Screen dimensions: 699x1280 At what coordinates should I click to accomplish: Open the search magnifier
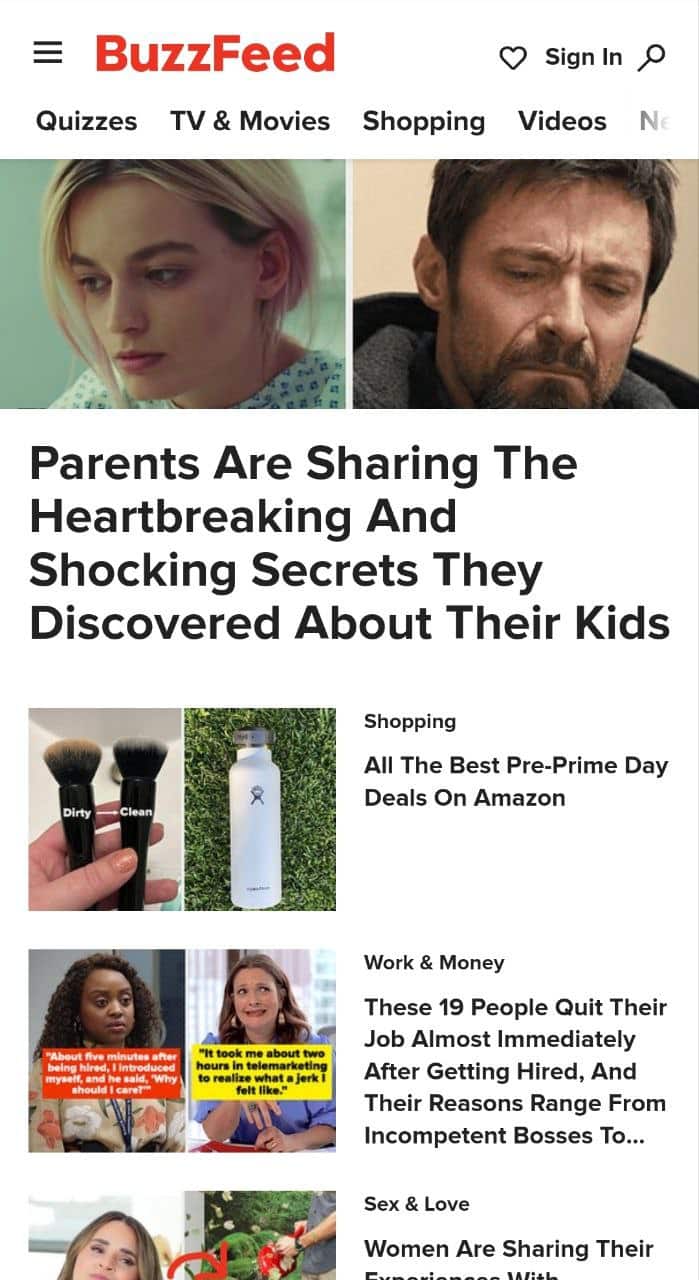click(x=652, y=58)
